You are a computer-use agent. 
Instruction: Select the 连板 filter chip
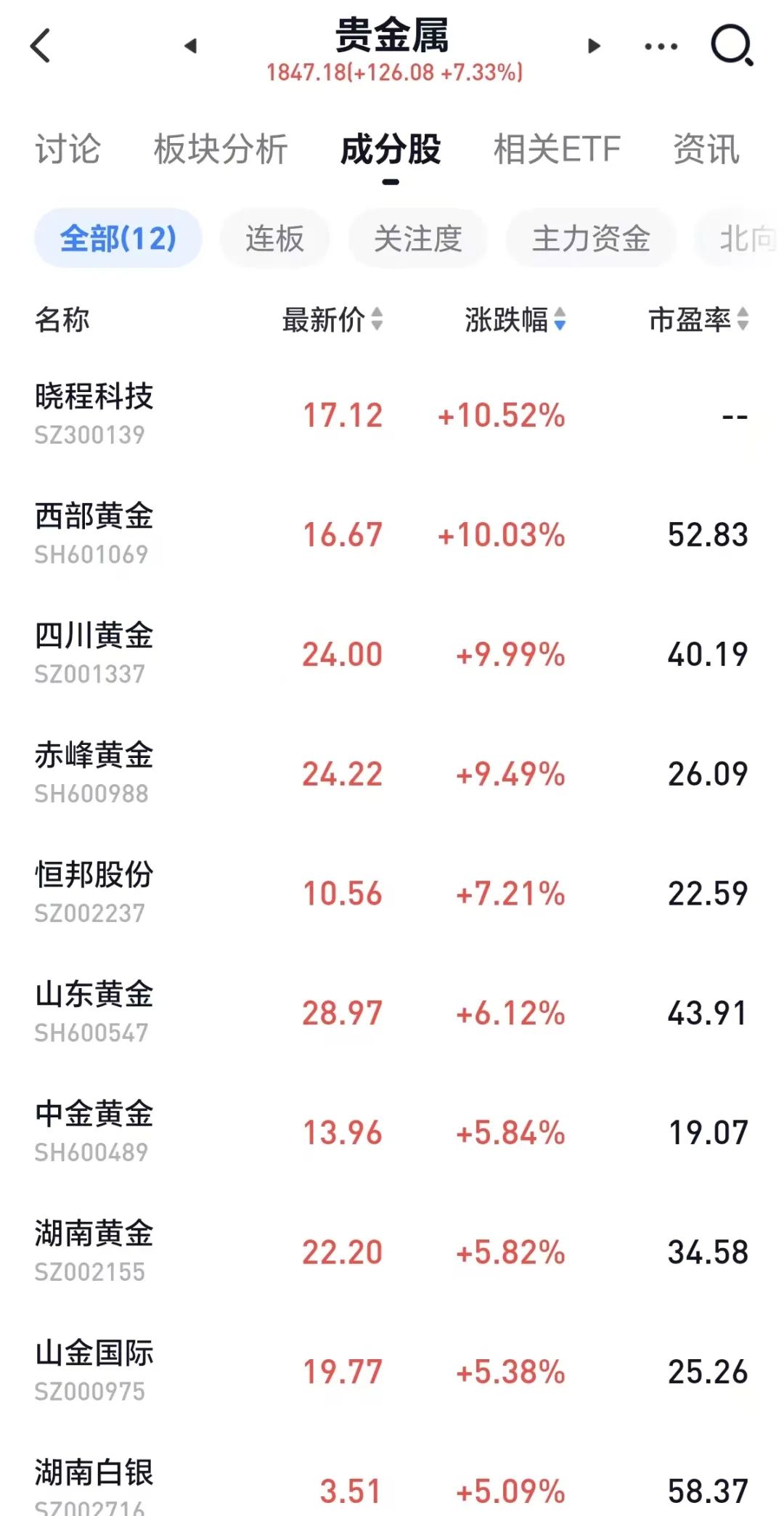click(x=274, y=238)
